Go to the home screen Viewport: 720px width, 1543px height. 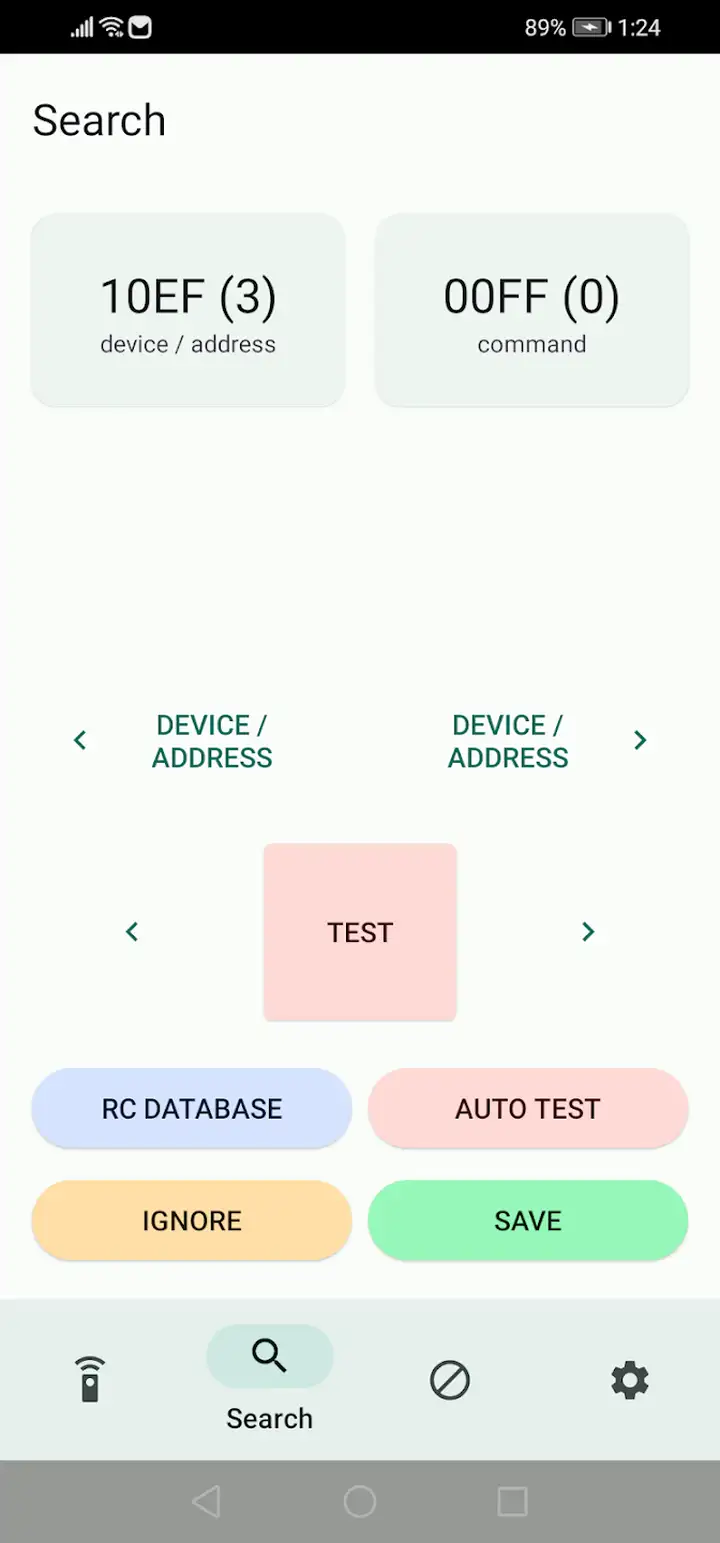click(x=360, y=1501)
